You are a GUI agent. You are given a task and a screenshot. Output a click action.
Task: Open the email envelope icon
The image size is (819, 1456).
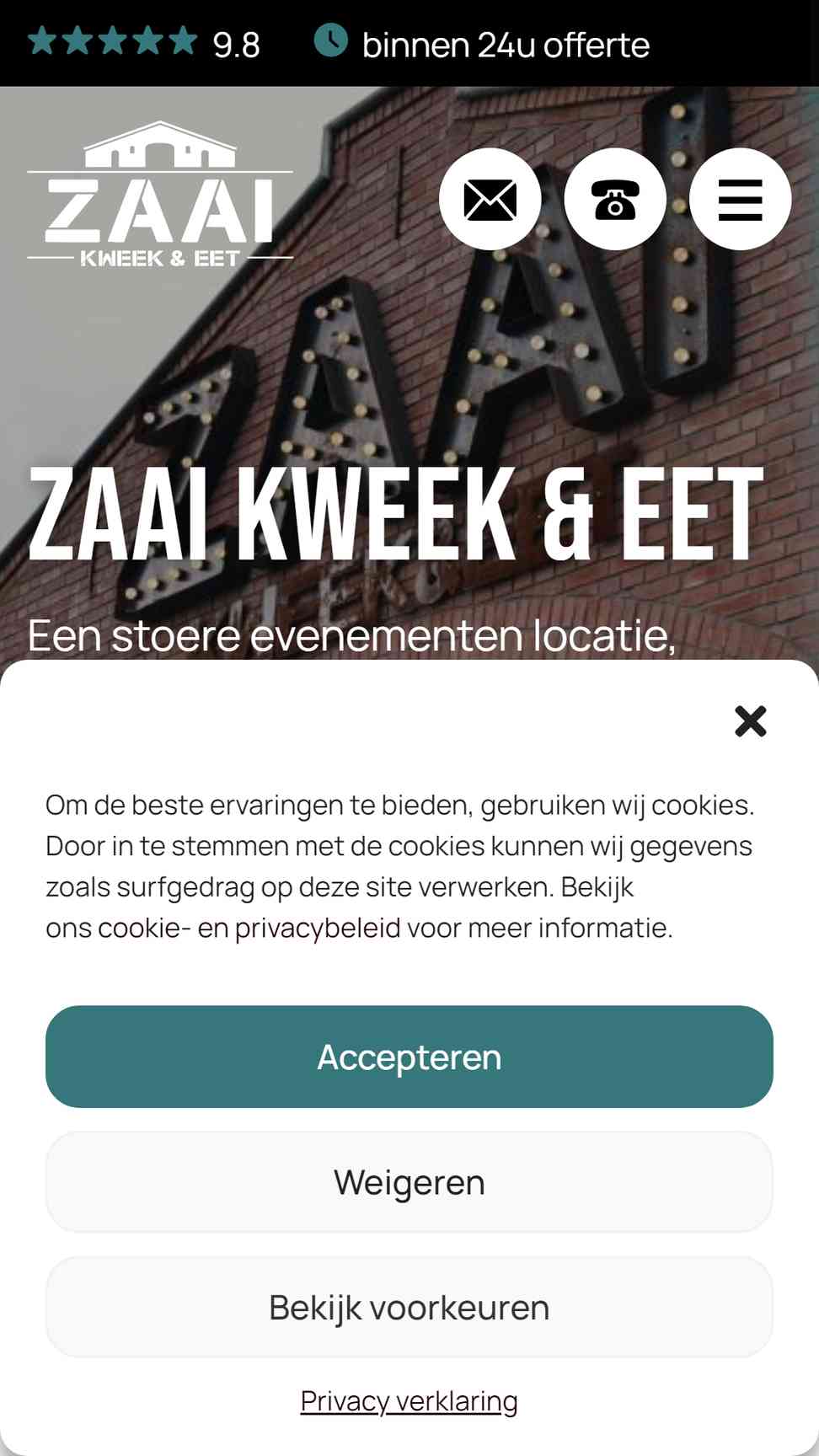[x=490, y=199]
